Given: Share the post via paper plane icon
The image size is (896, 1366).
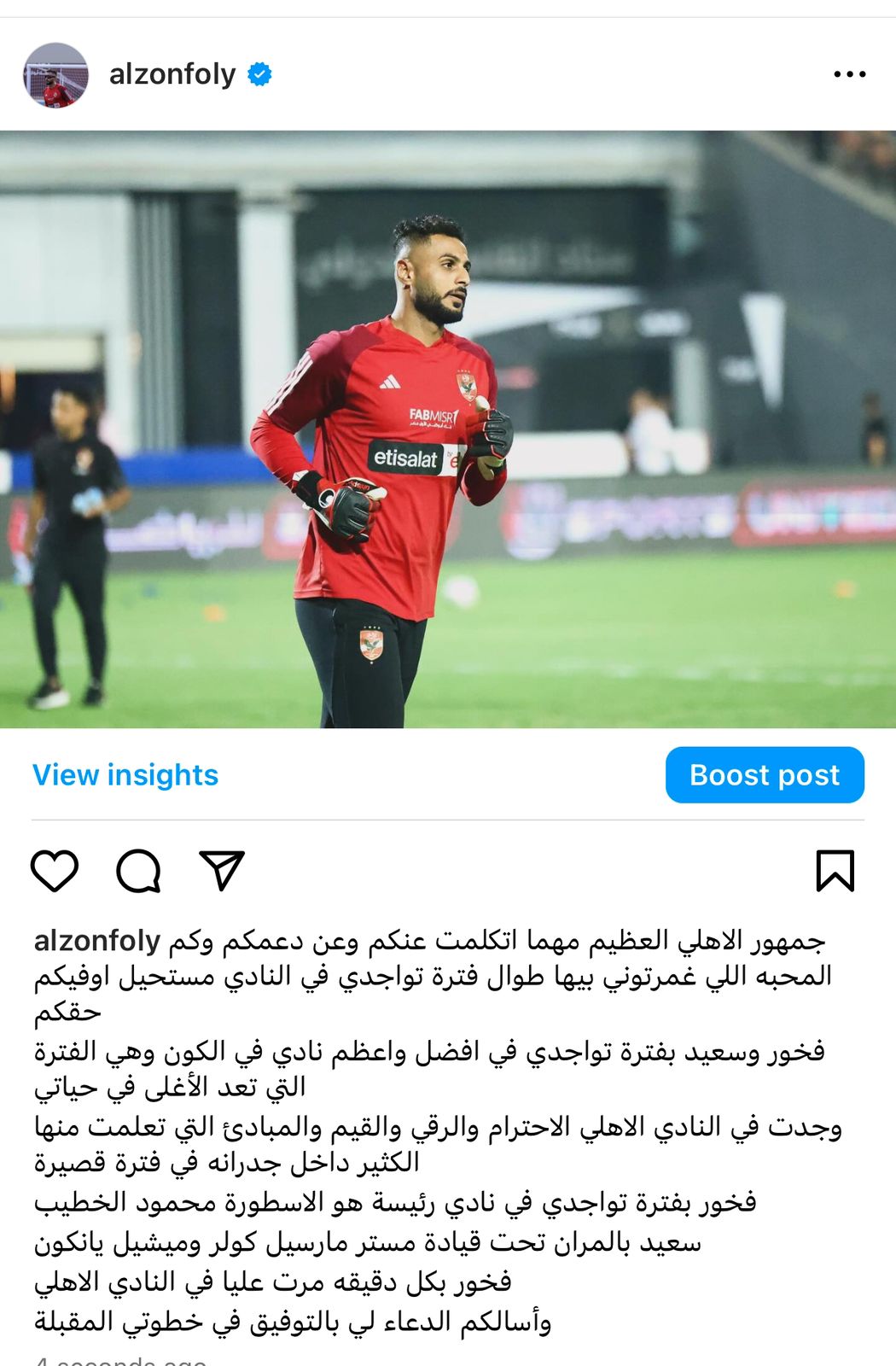Looking at the screenshot, I should click(x=222, y=871).
